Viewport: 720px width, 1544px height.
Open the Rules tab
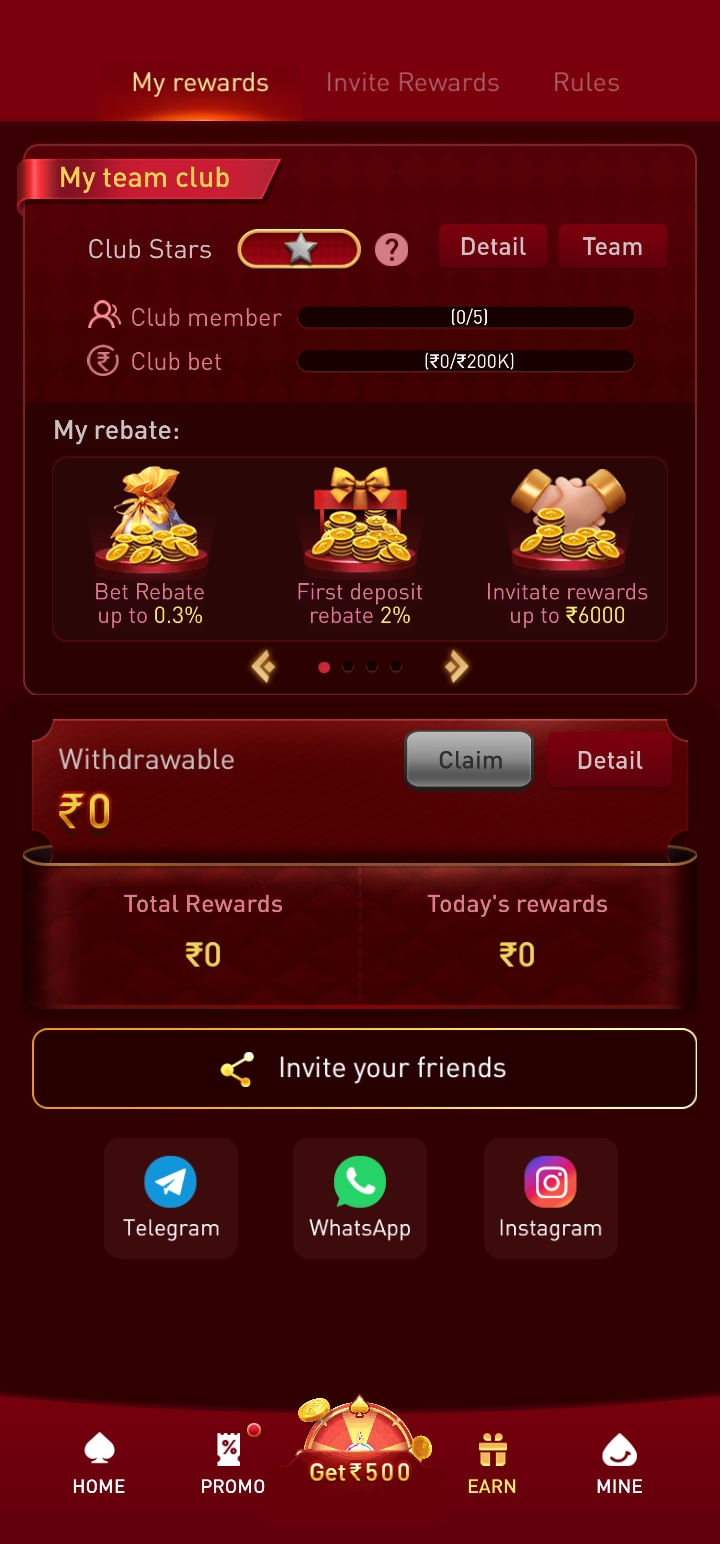586,82
